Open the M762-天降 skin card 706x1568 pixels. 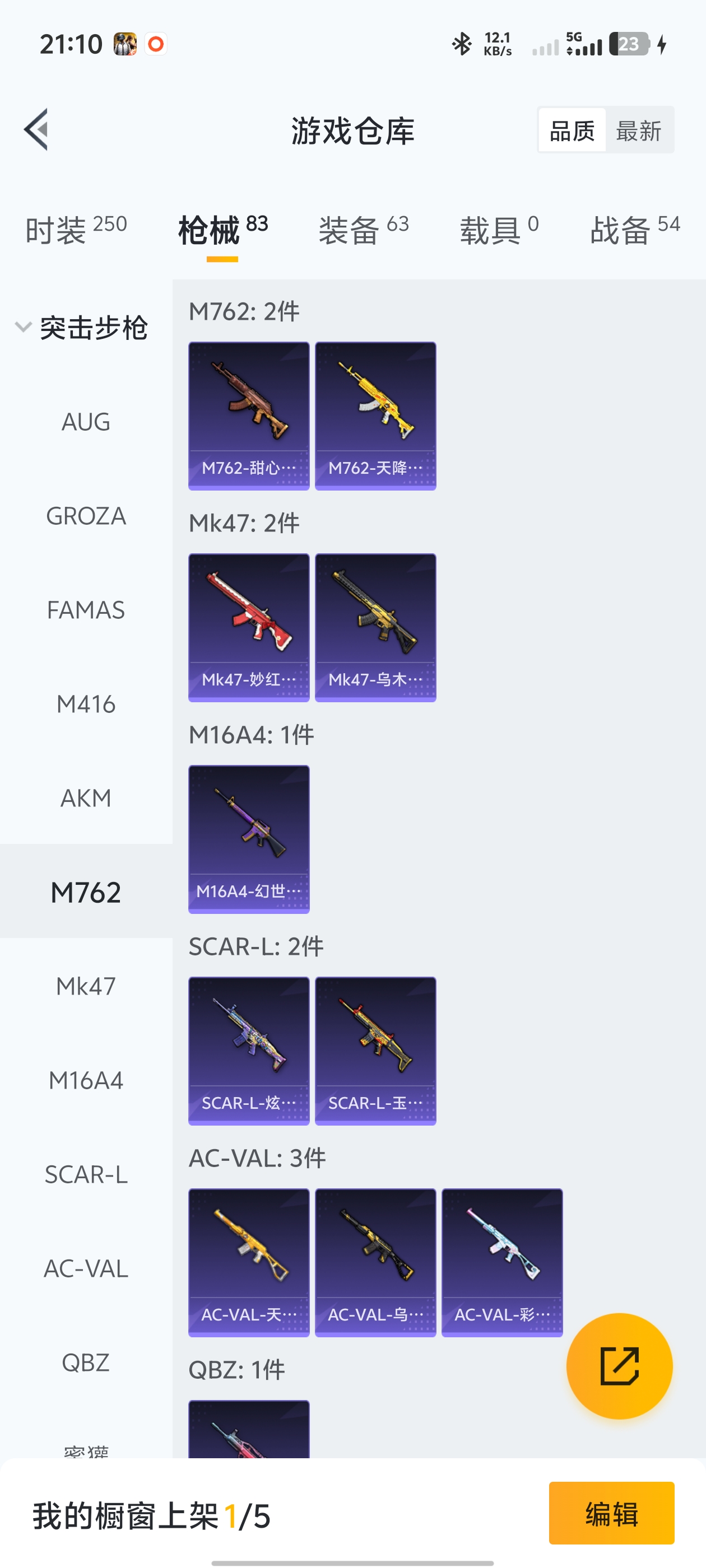(375, 416)
